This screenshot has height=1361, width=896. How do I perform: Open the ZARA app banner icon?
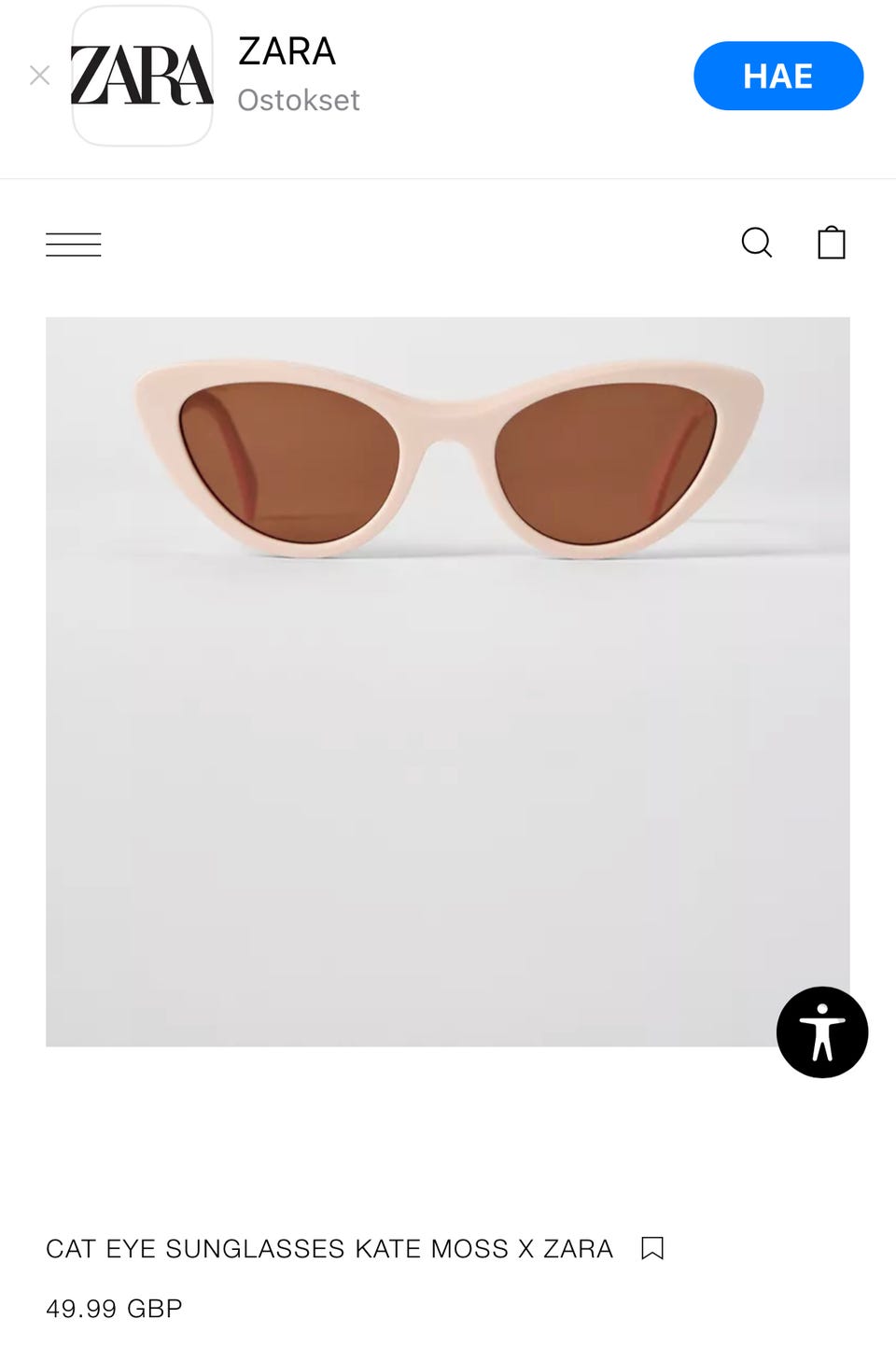[142, 76]
